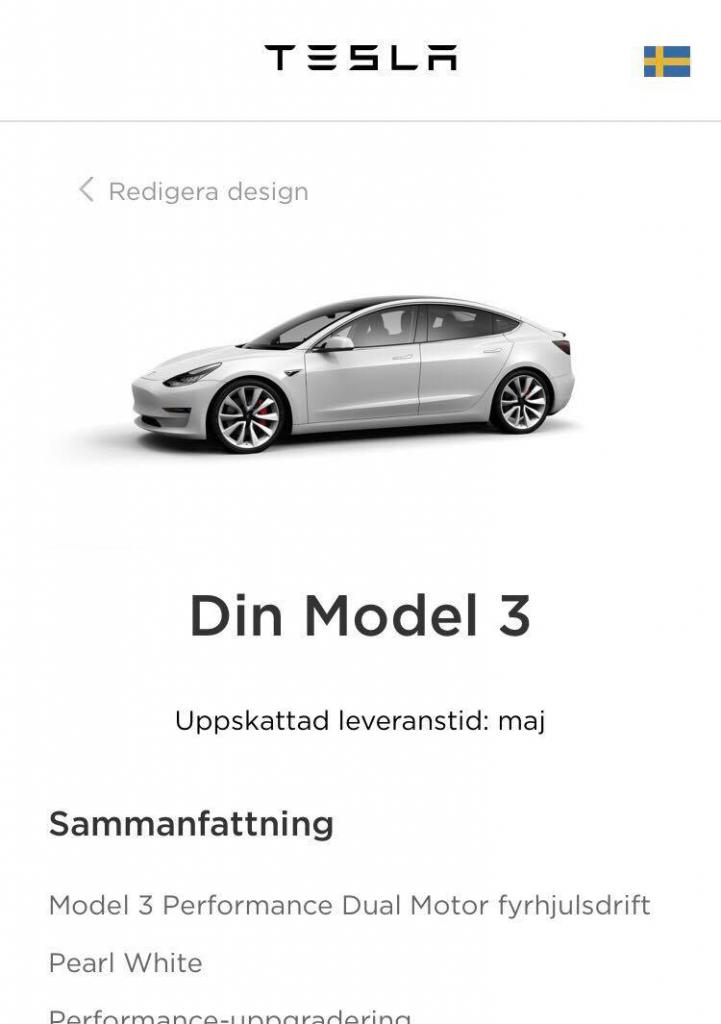Tap the Tesla logo to go home
This screenshot has width=721, height=1024.
coord(360,58)
